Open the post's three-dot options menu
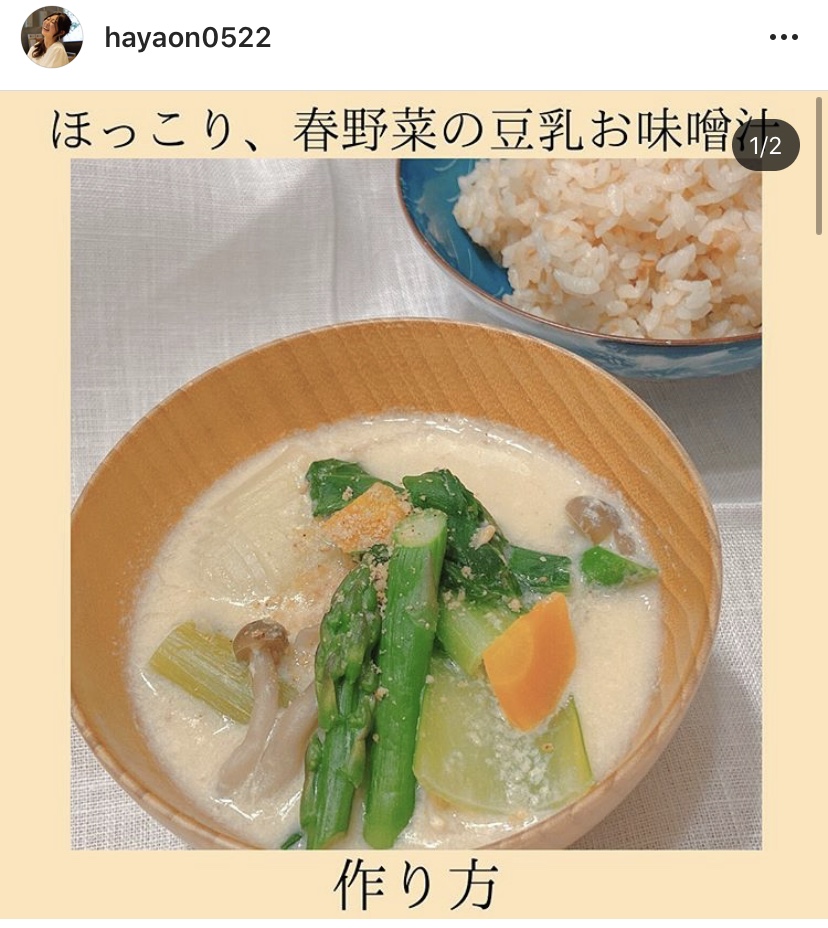The height and width of the screenshot is (928, 828). (x=783, y=38)
